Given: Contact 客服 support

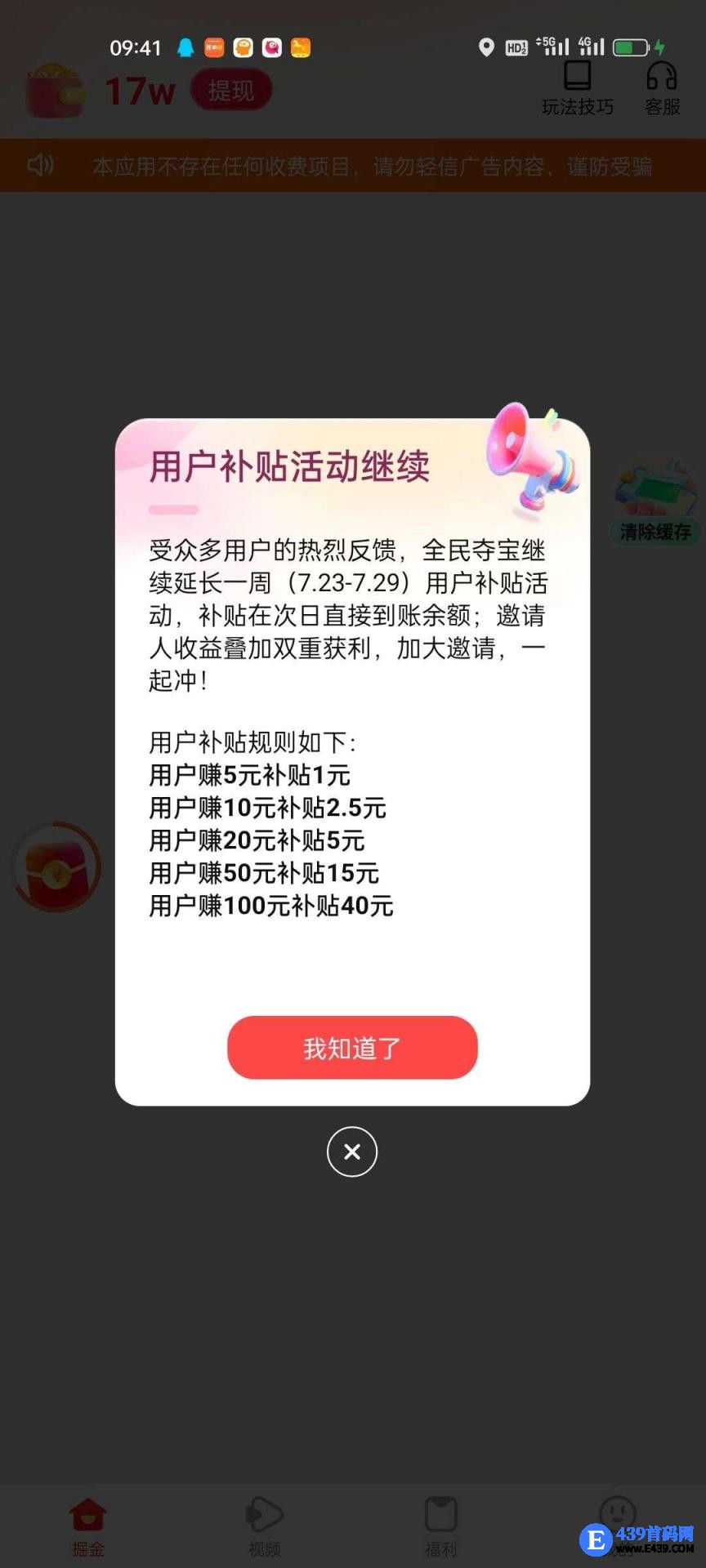Looking at the screenshot, I should click(662, 88).
